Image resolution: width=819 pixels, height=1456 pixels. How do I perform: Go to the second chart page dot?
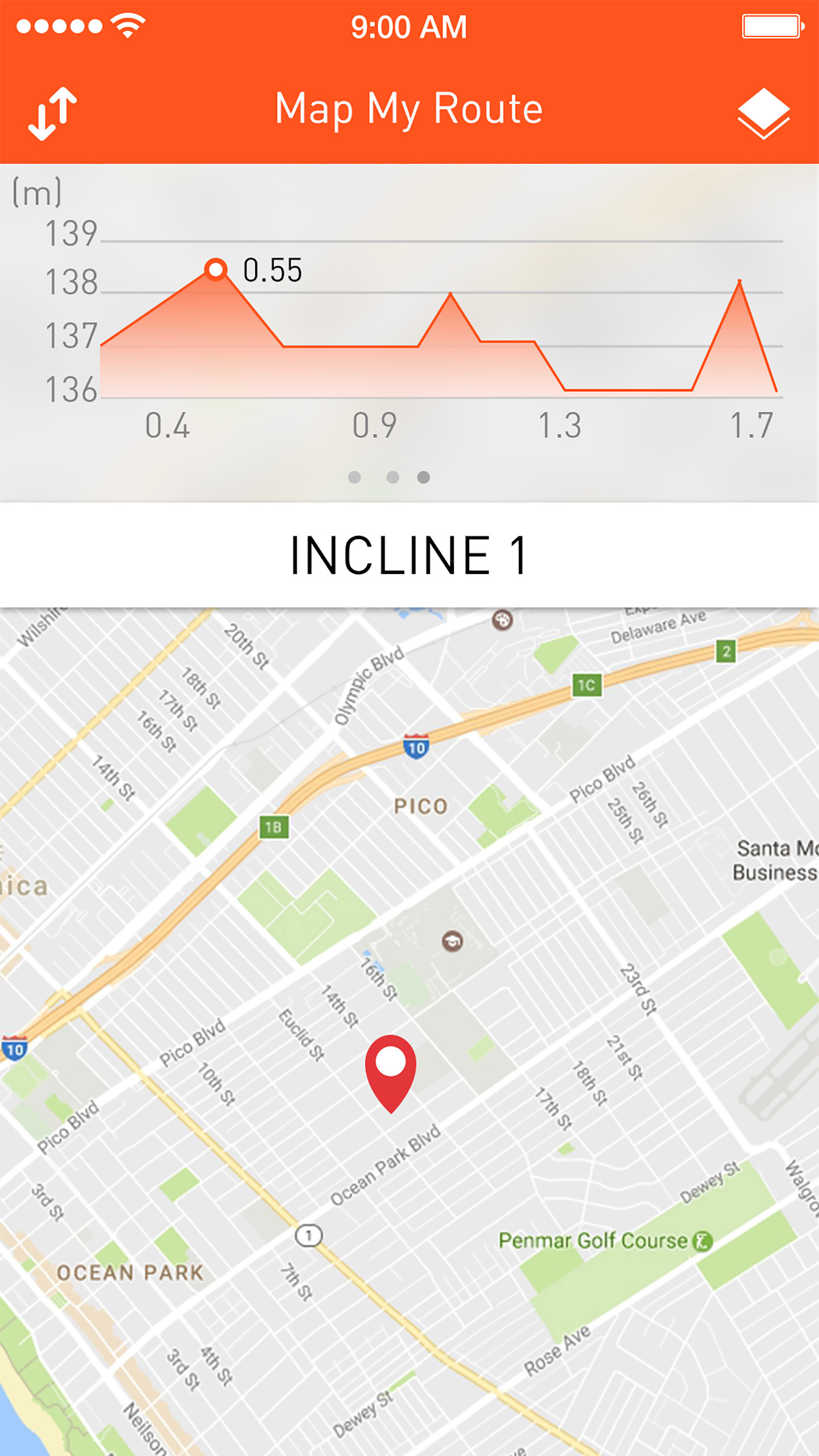click(392, 477)
